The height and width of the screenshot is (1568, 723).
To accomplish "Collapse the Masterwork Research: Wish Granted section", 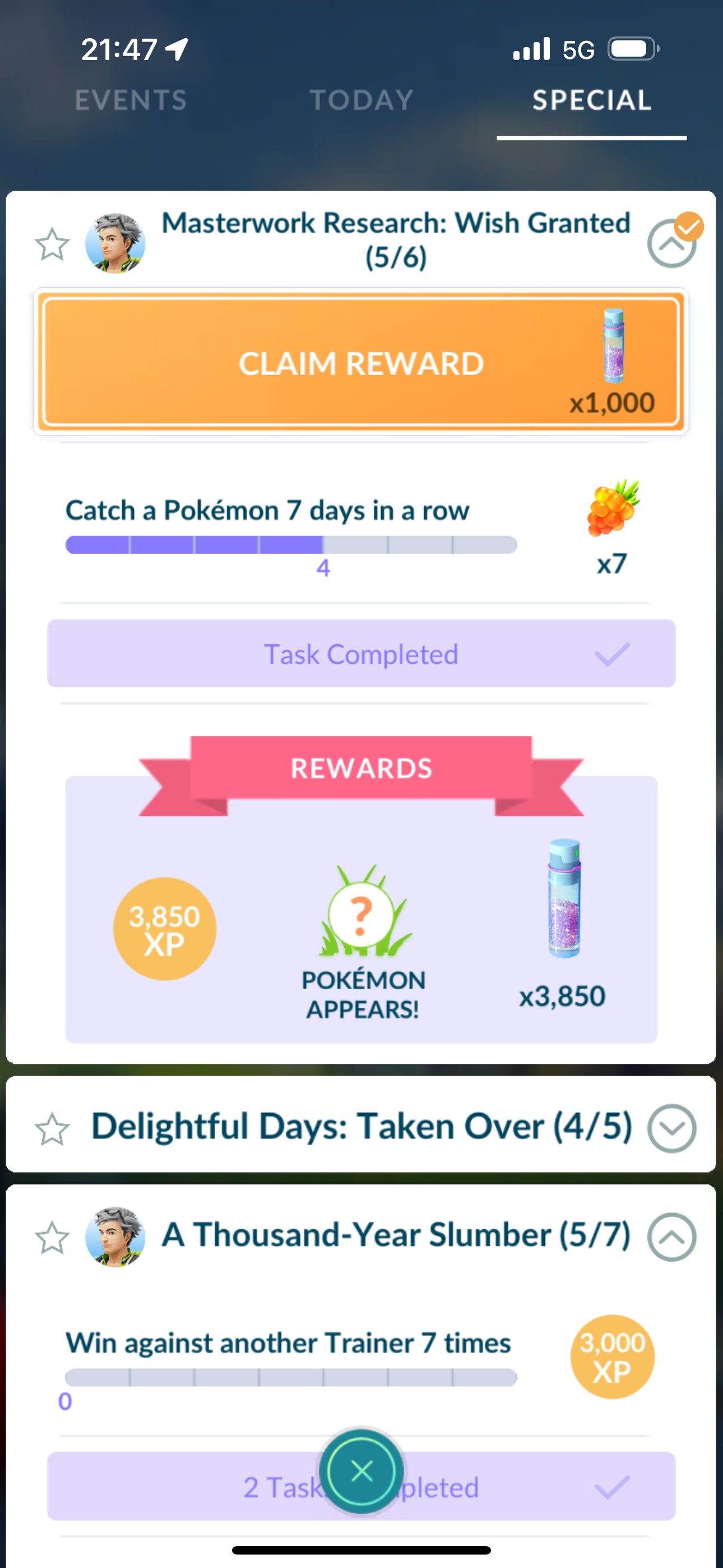I will point(671,243).
